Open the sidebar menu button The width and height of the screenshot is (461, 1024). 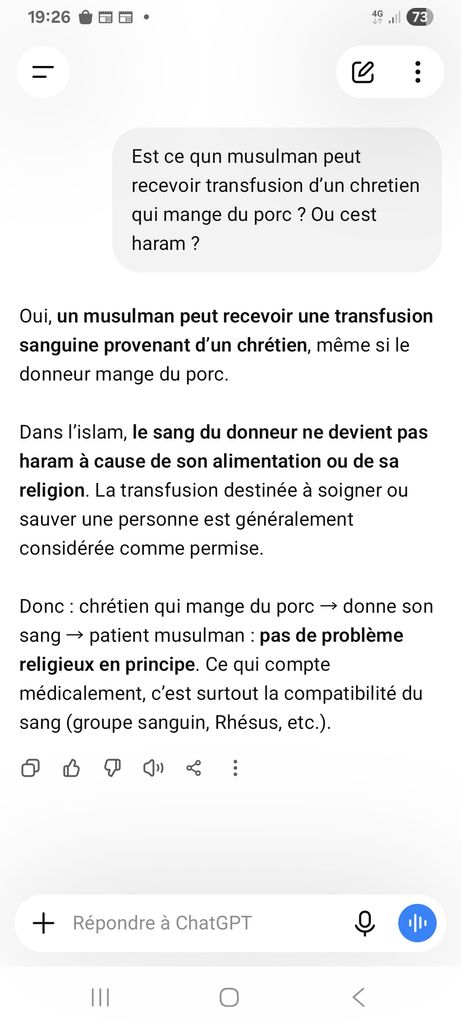point(43,72)
